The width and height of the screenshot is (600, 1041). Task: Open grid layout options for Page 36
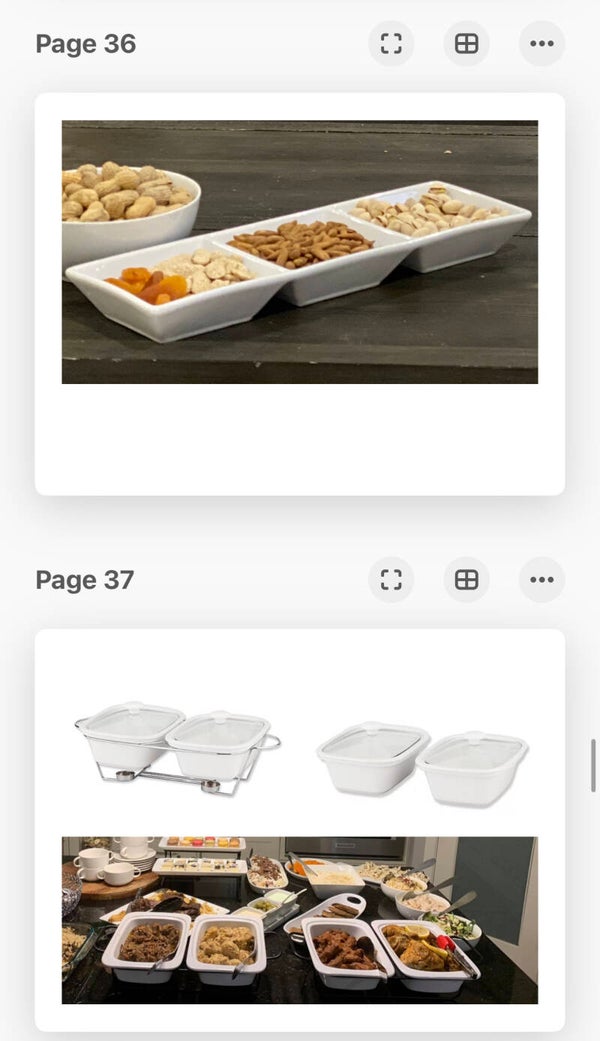click(x=466, y=44)
